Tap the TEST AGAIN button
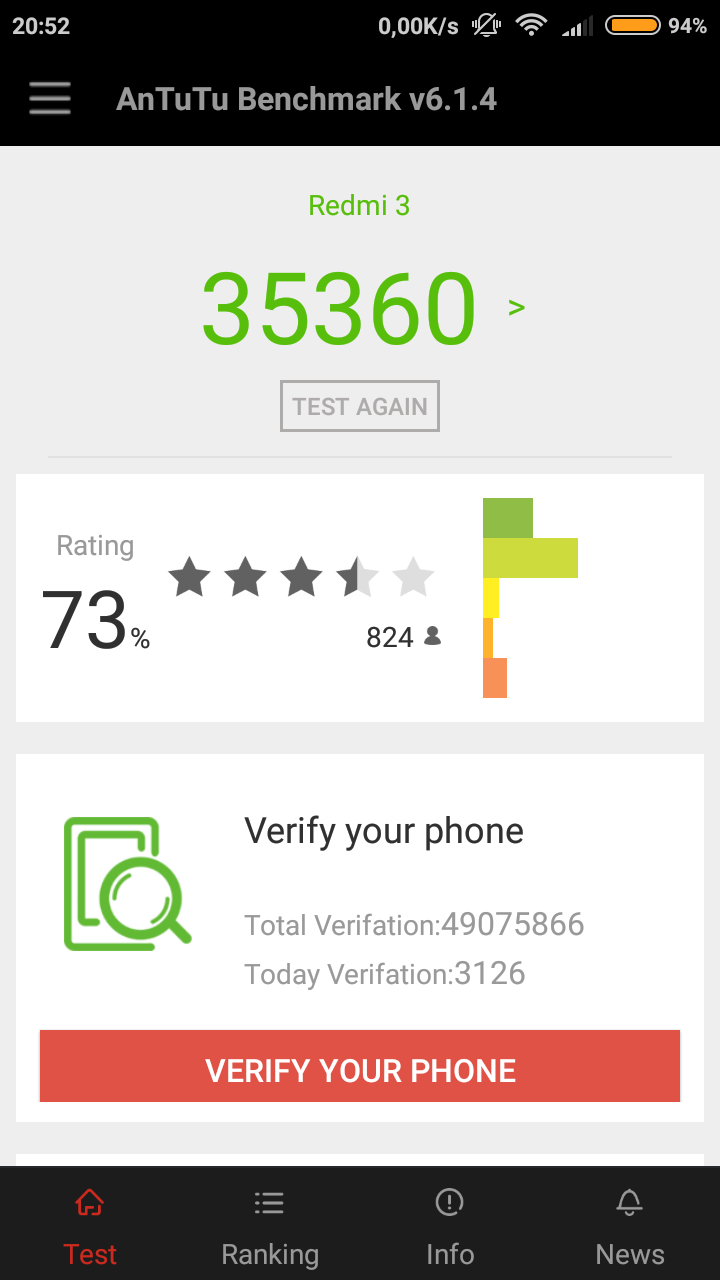Image resolution: width=720 pixels, height=1280 pixels. [x=360, y=406]
